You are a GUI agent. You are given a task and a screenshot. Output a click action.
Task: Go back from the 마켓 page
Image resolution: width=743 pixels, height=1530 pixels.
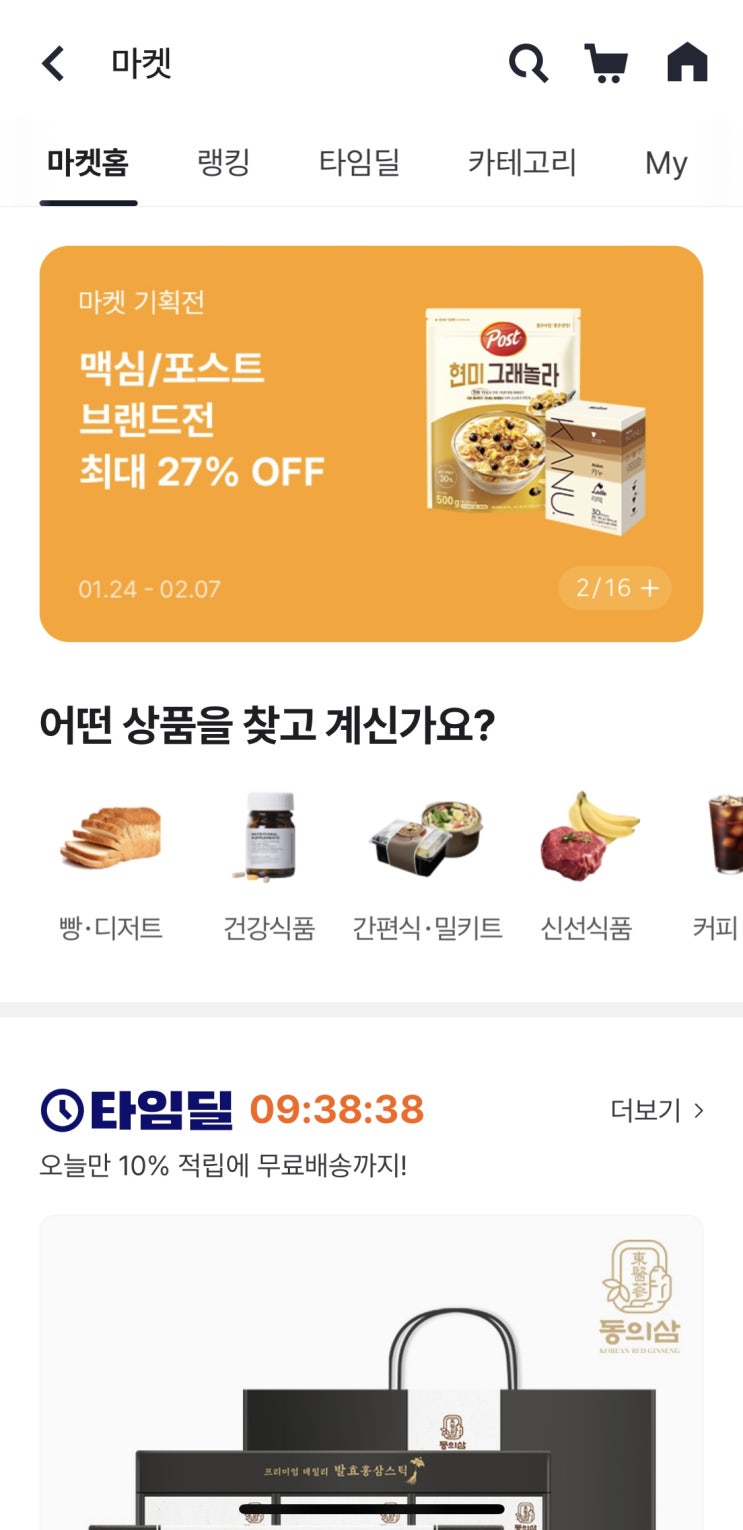click(x=53, y=64)
